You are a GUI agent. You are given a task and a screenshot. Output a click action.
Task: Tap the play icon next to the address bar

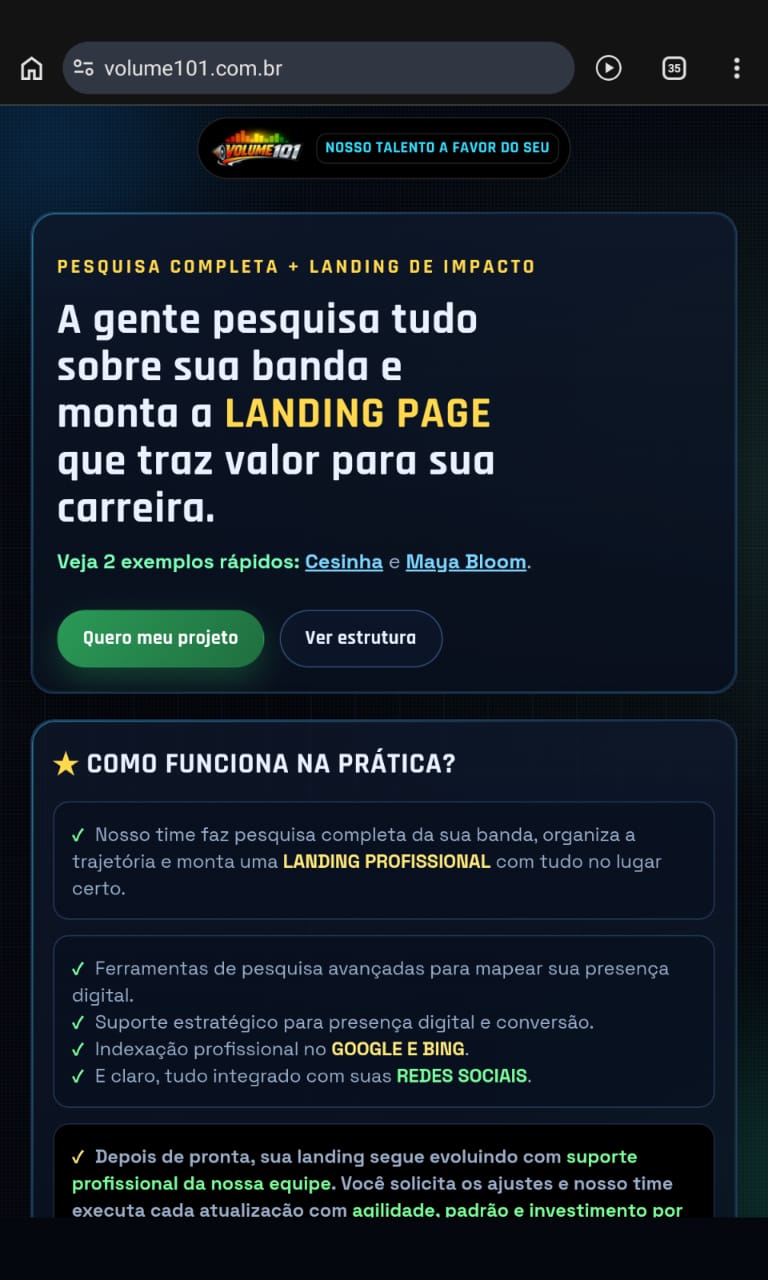click(608, 68)
